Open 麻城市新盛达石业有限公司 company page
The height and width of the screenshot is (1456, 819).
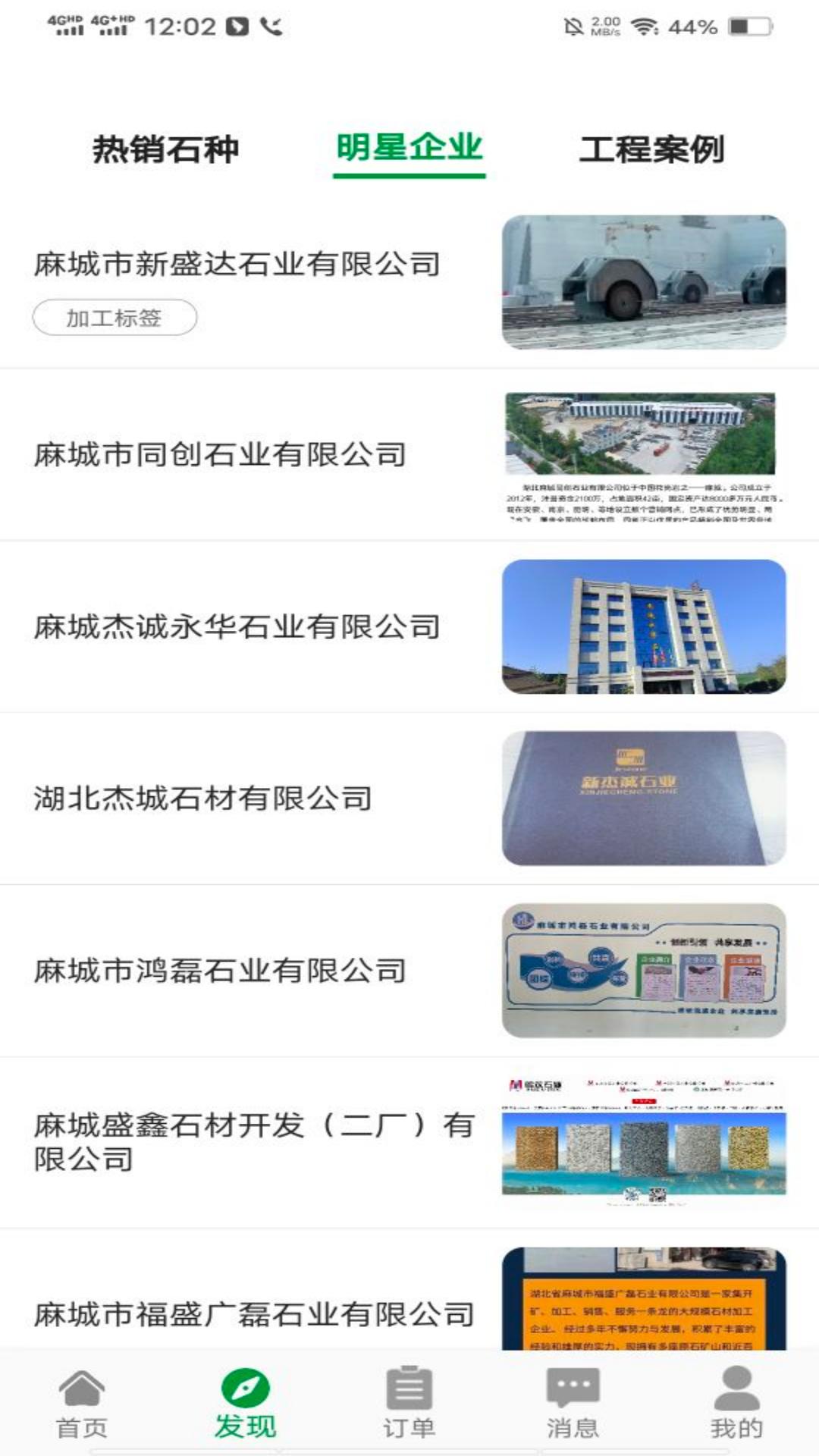[237, 265]
